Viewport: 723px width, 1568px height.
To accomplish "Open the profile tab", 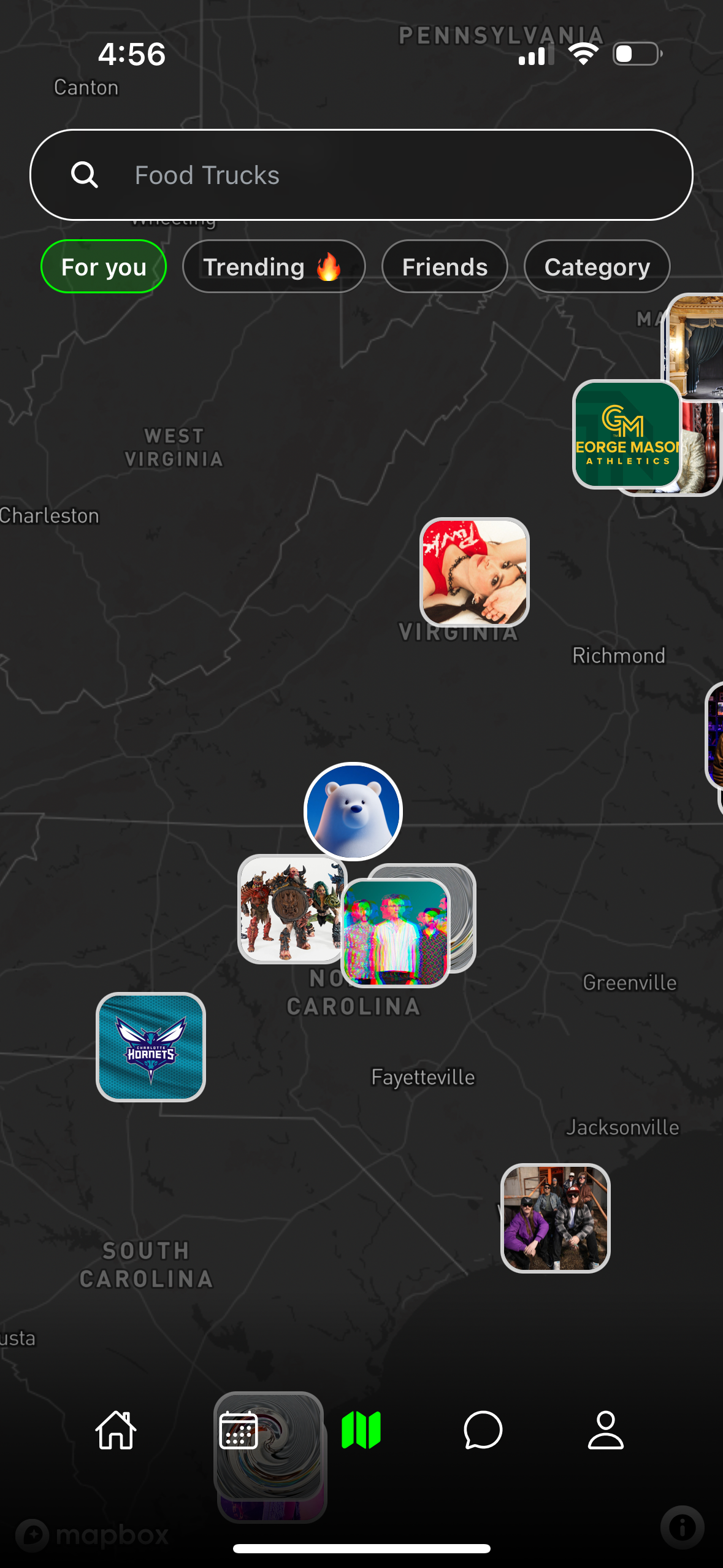I will tap(606, 1430).
